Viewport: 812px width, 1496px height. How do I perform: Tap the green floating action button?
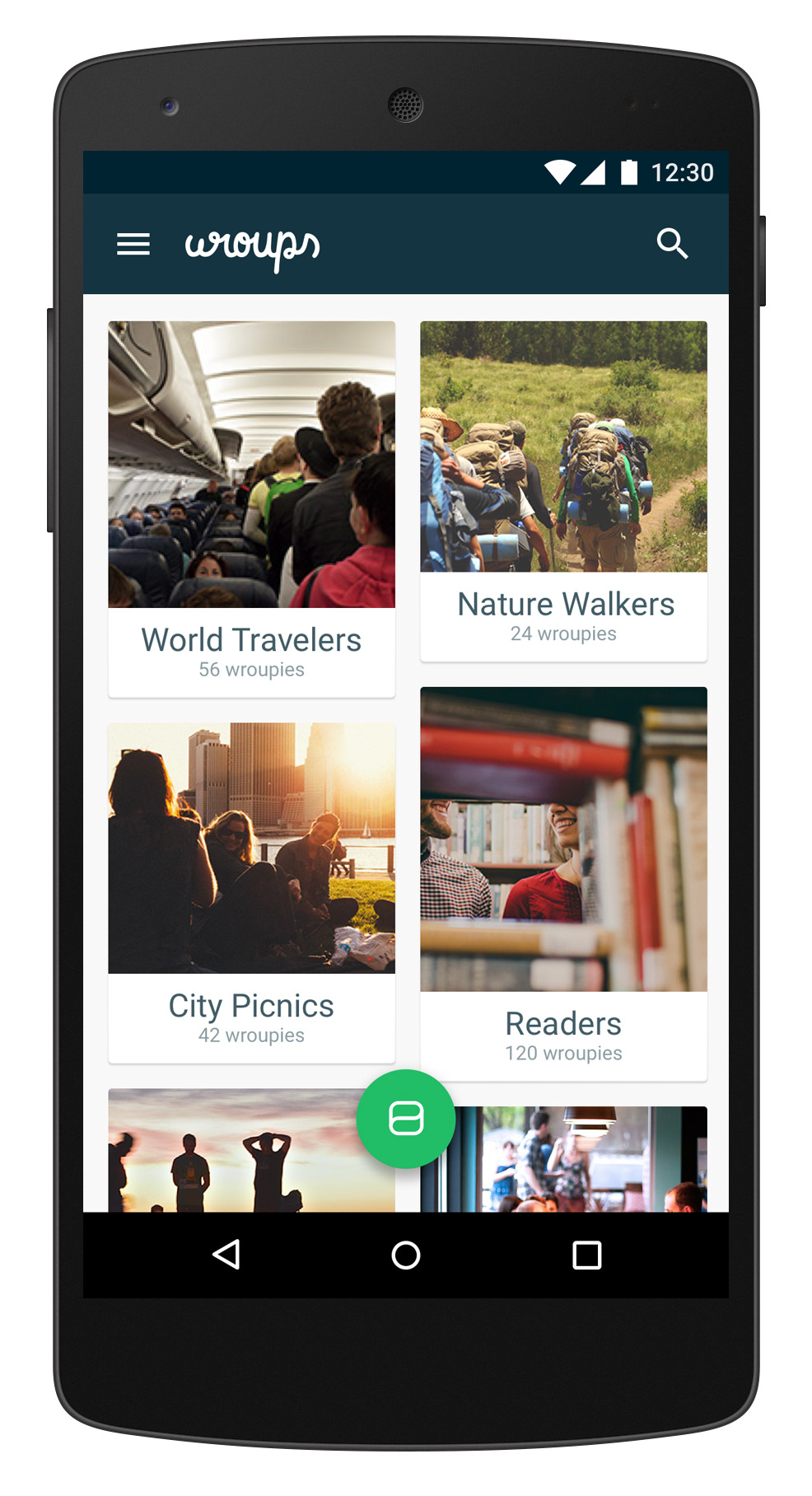coord(406,1119)
